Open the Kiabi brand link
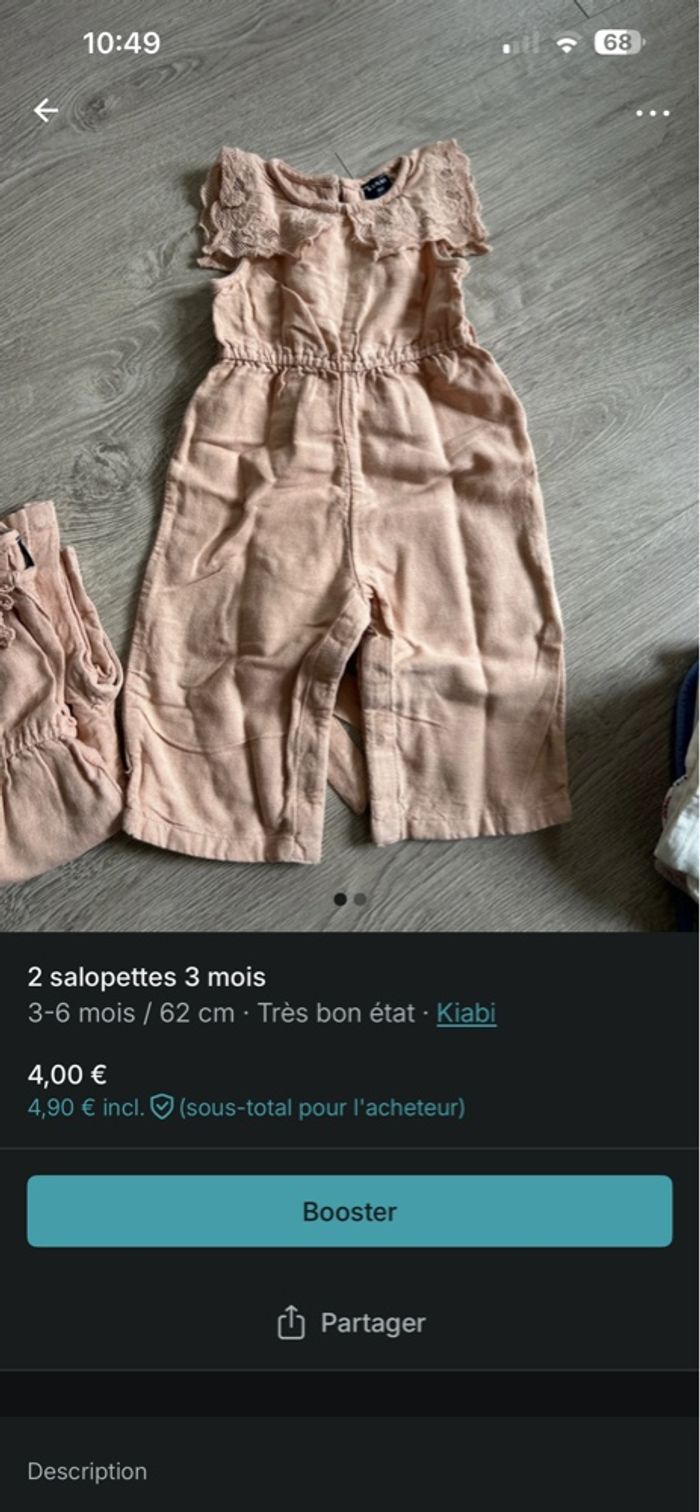The width and height of the screenshot is (700, 1512). point(466,1013)
